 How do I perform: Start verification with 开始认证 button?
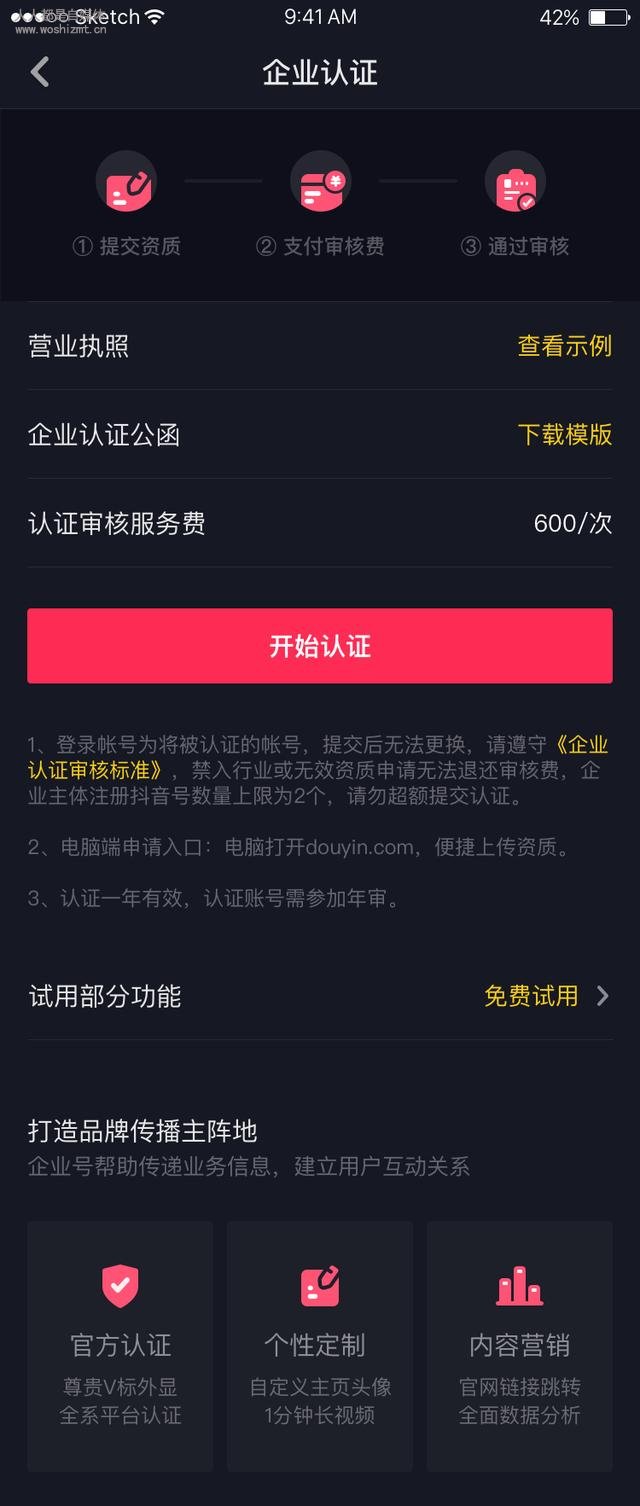[320, 646]
